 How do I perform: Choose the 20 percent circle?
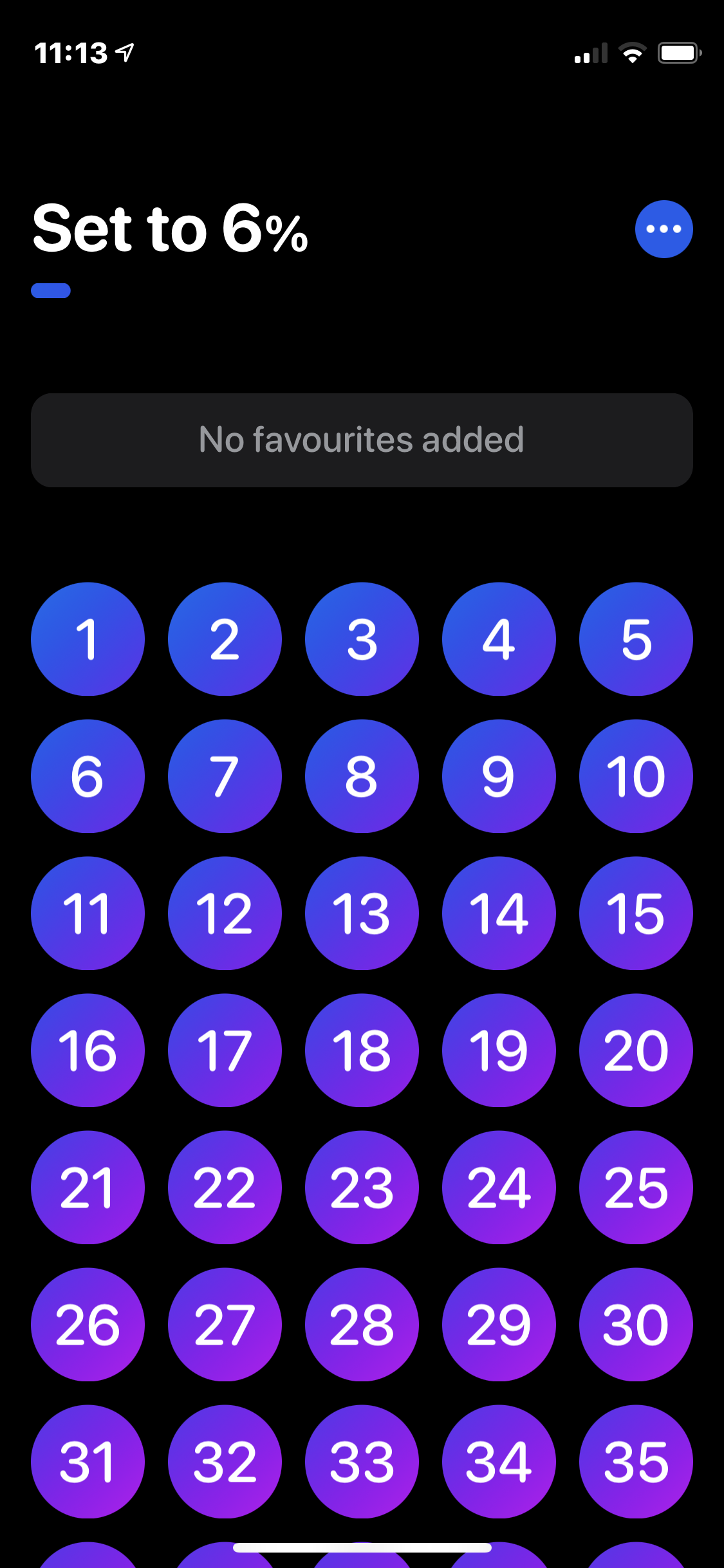(636, 1050)
